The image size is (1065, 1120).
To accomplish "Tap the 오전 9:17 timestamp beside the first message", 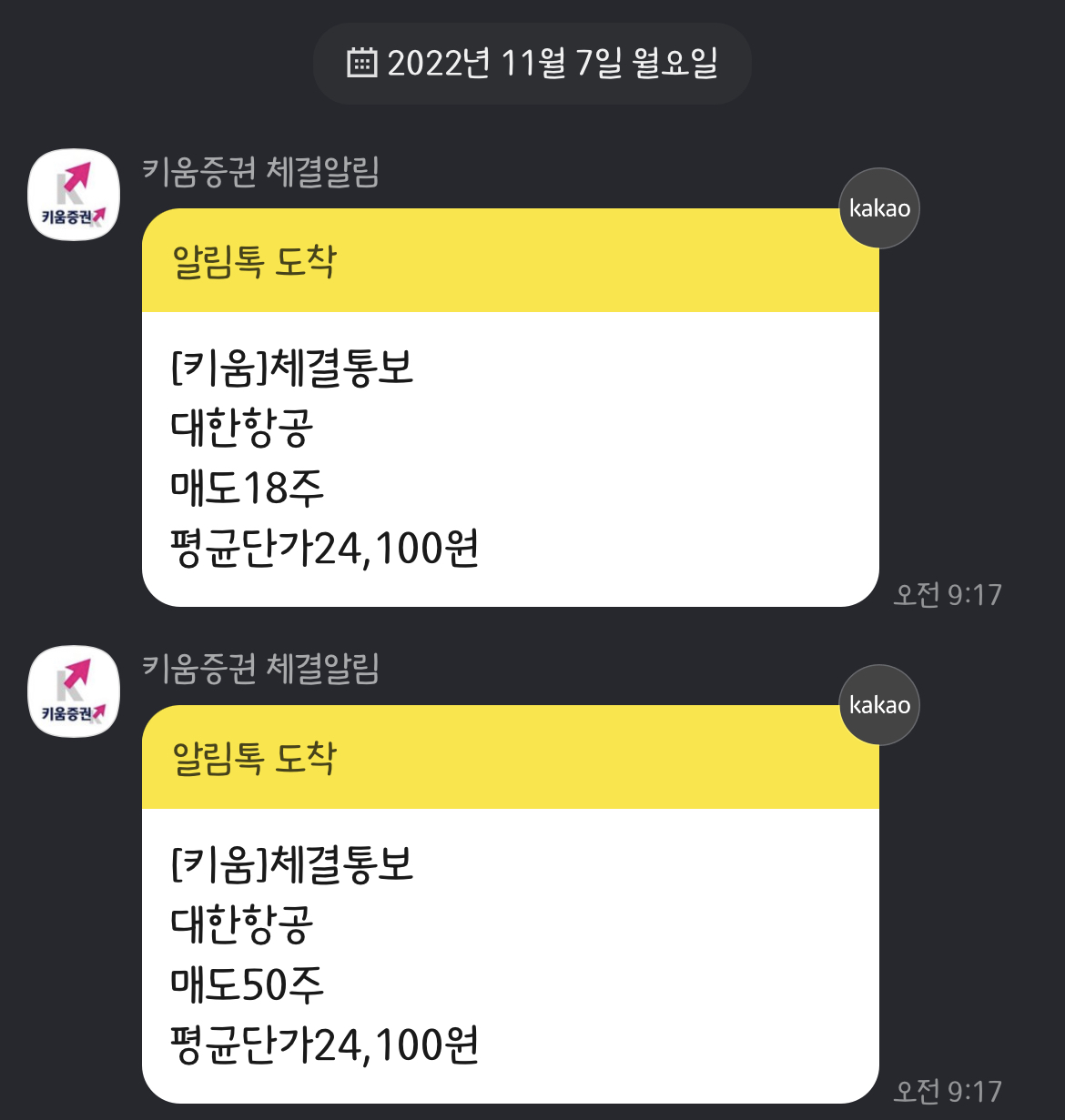I will coord(947,594).
